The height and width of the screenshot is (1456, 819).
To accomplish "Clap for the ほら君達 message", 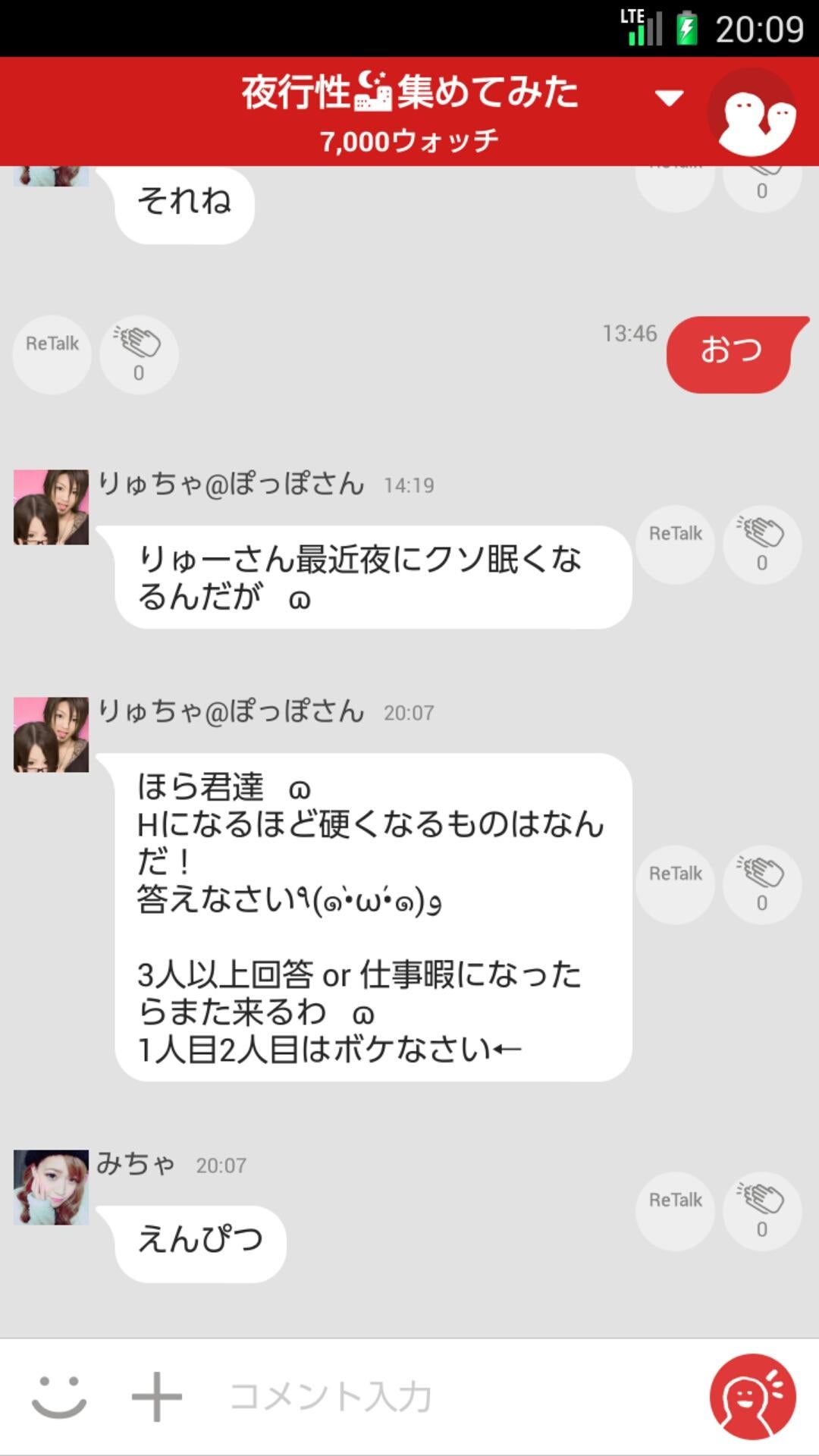I will point(761,884).
